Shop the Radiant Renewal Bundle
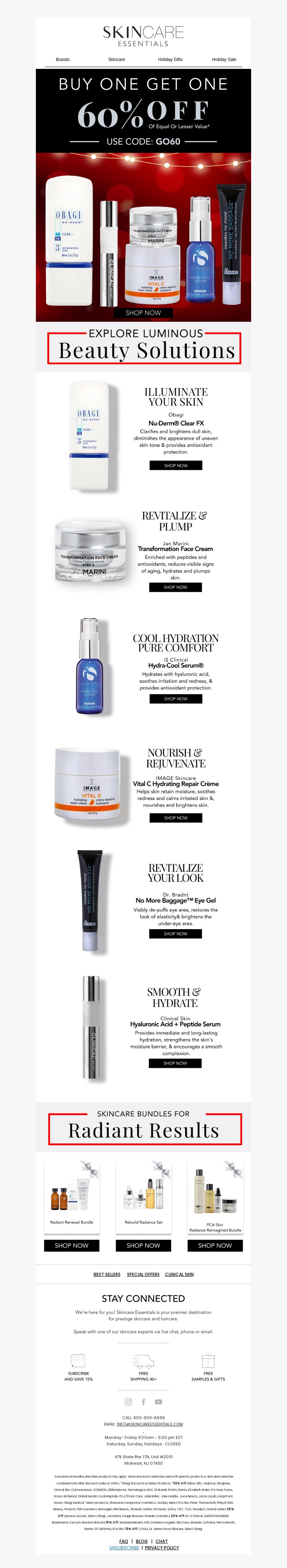The image size is (287, 1568). [71, 1246]
